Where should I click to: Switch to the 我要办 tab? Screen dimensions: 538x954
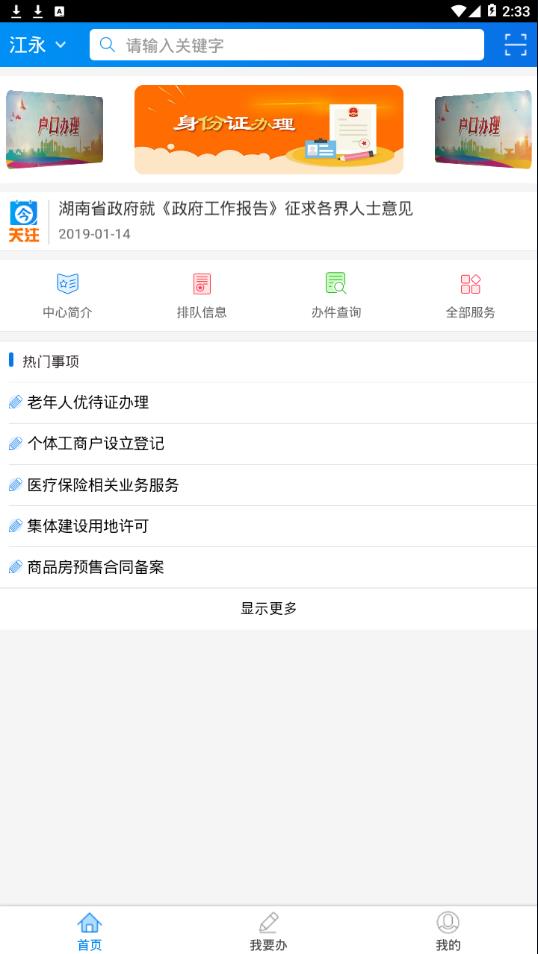pos(268,931)
